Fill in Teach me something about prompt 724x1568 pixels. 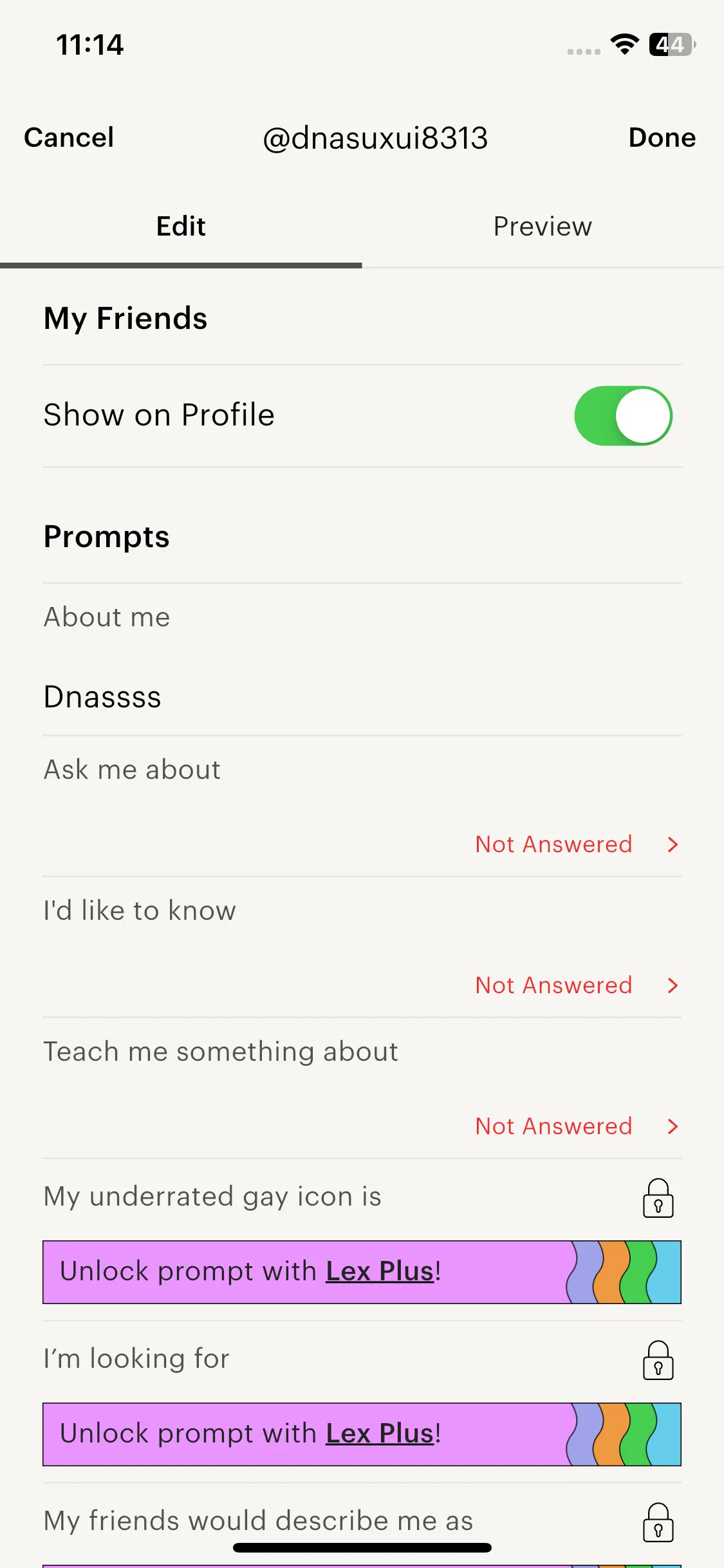576,1126
